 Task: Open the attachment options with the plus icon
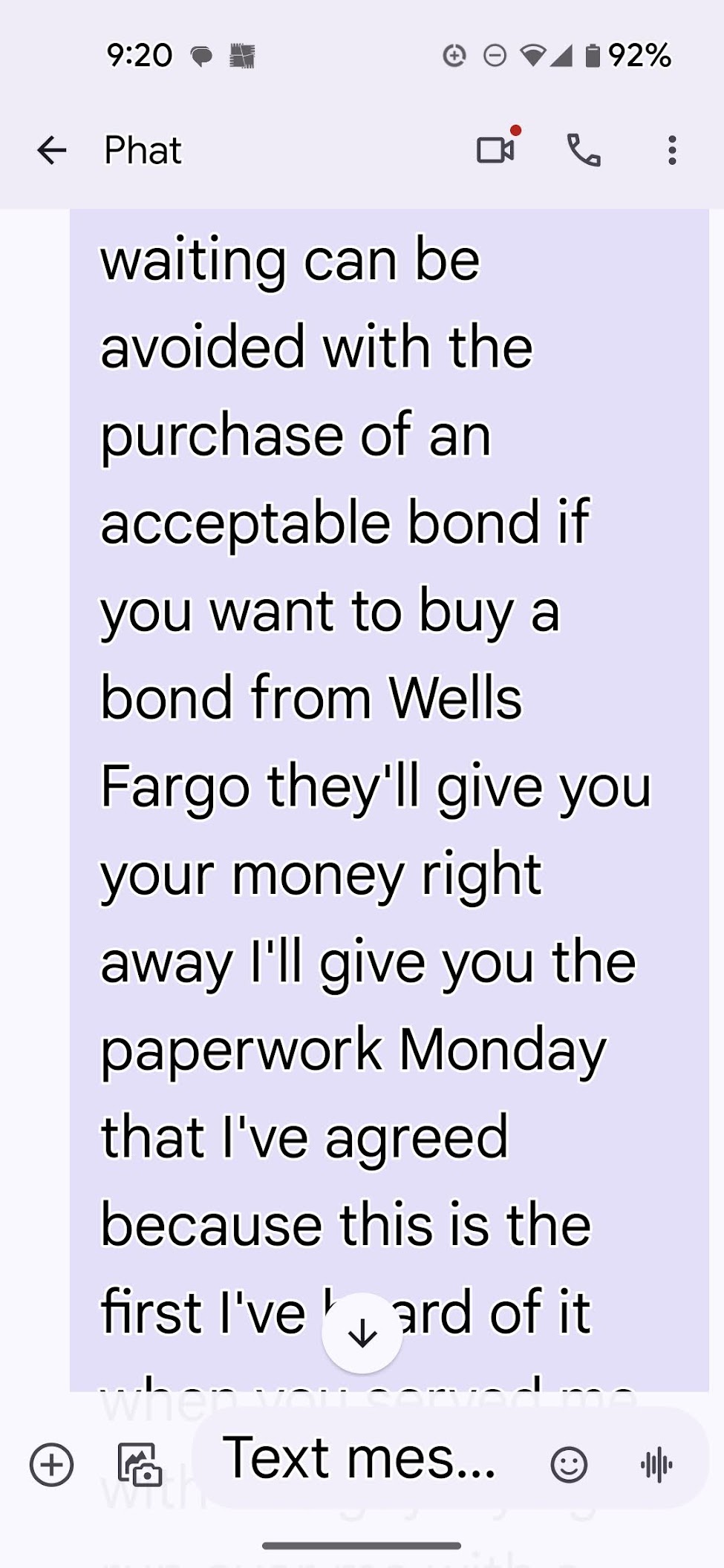coord(51,1463)
